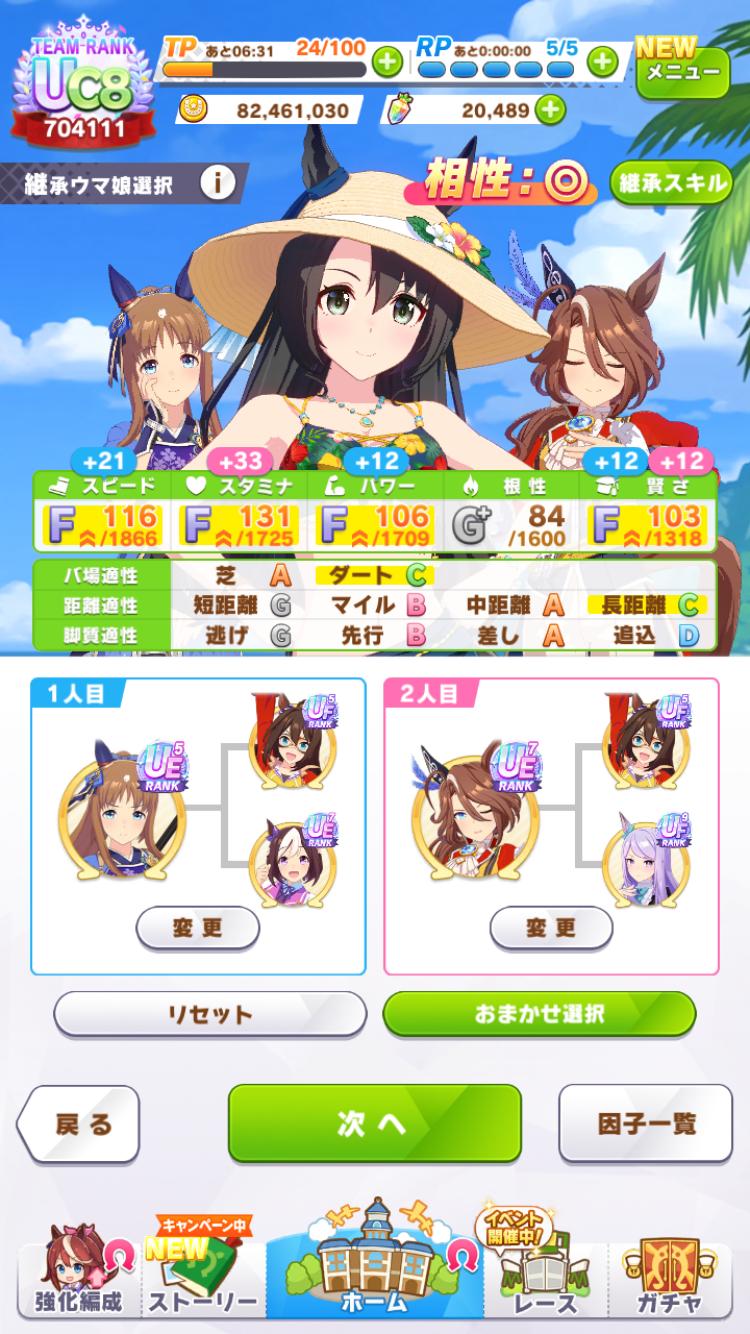Add more carrot jewels
Viewport: 750px width, 1334px height.
click(x=550, y=109)
